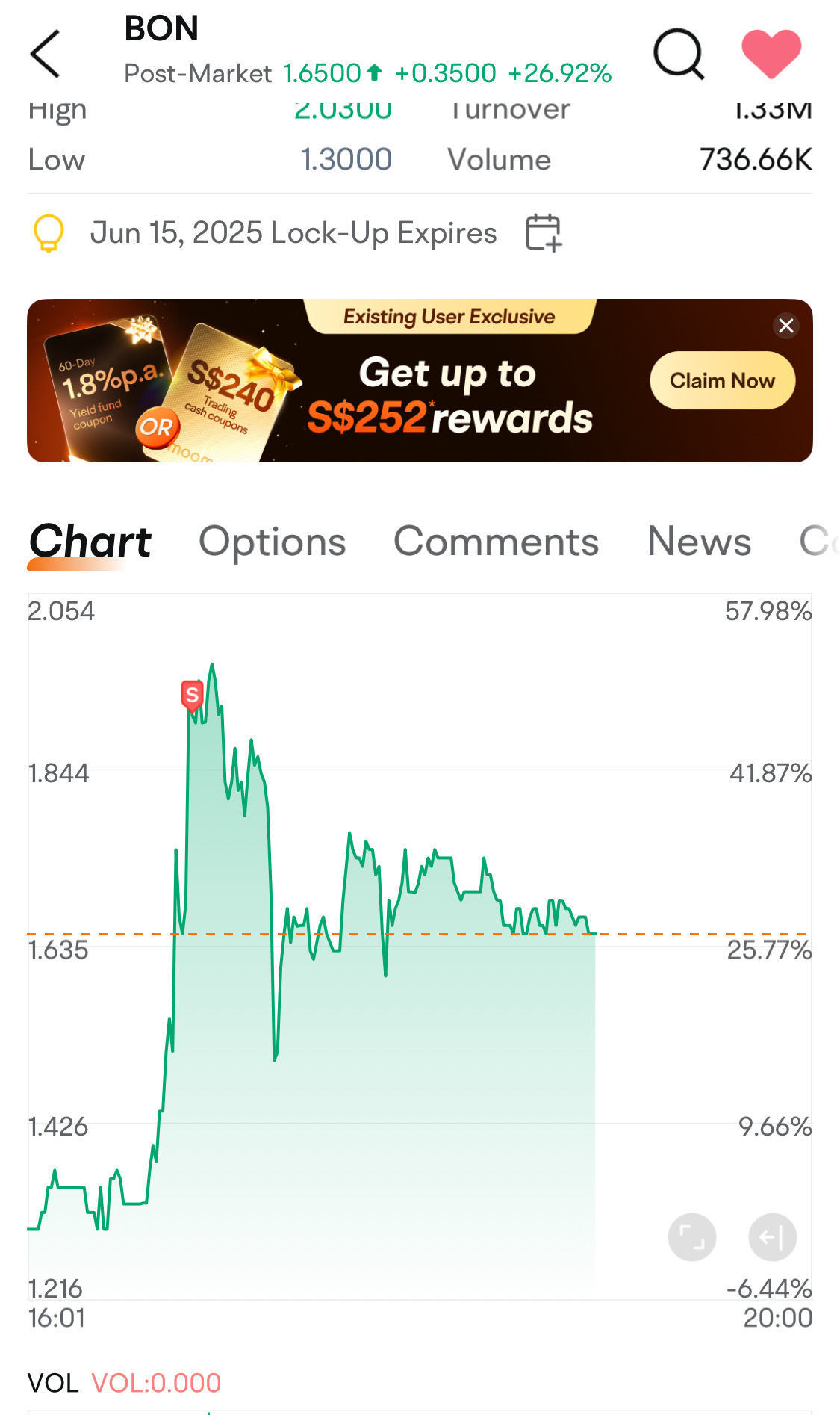This screenshot has height=1415, width=840.
Task: Expand the chart to full screen
Action: coord(692,1237)
